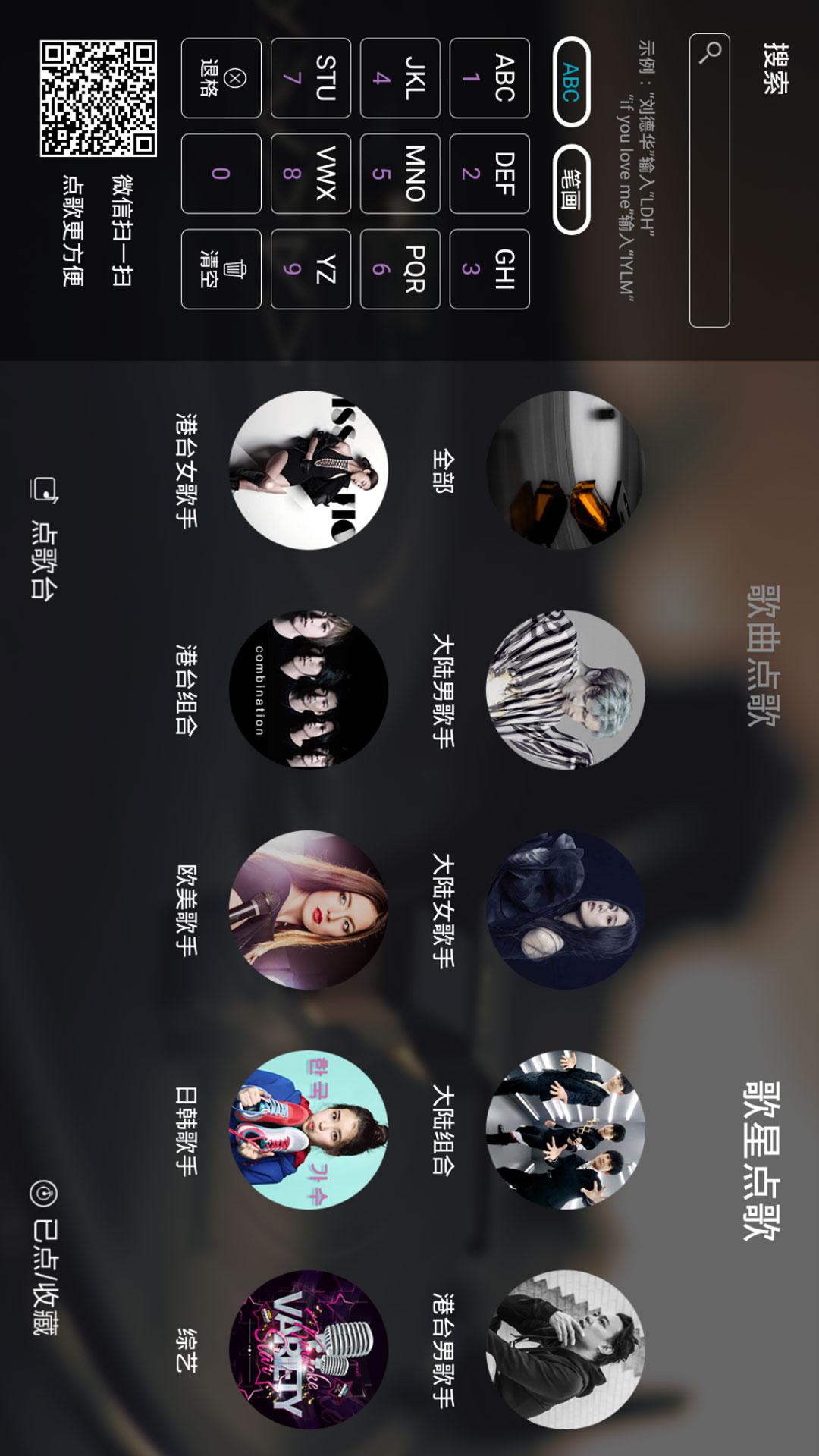Open 大陆女歌手 category
Viewport: 819px width, 1456px height.
pos(565,910)
